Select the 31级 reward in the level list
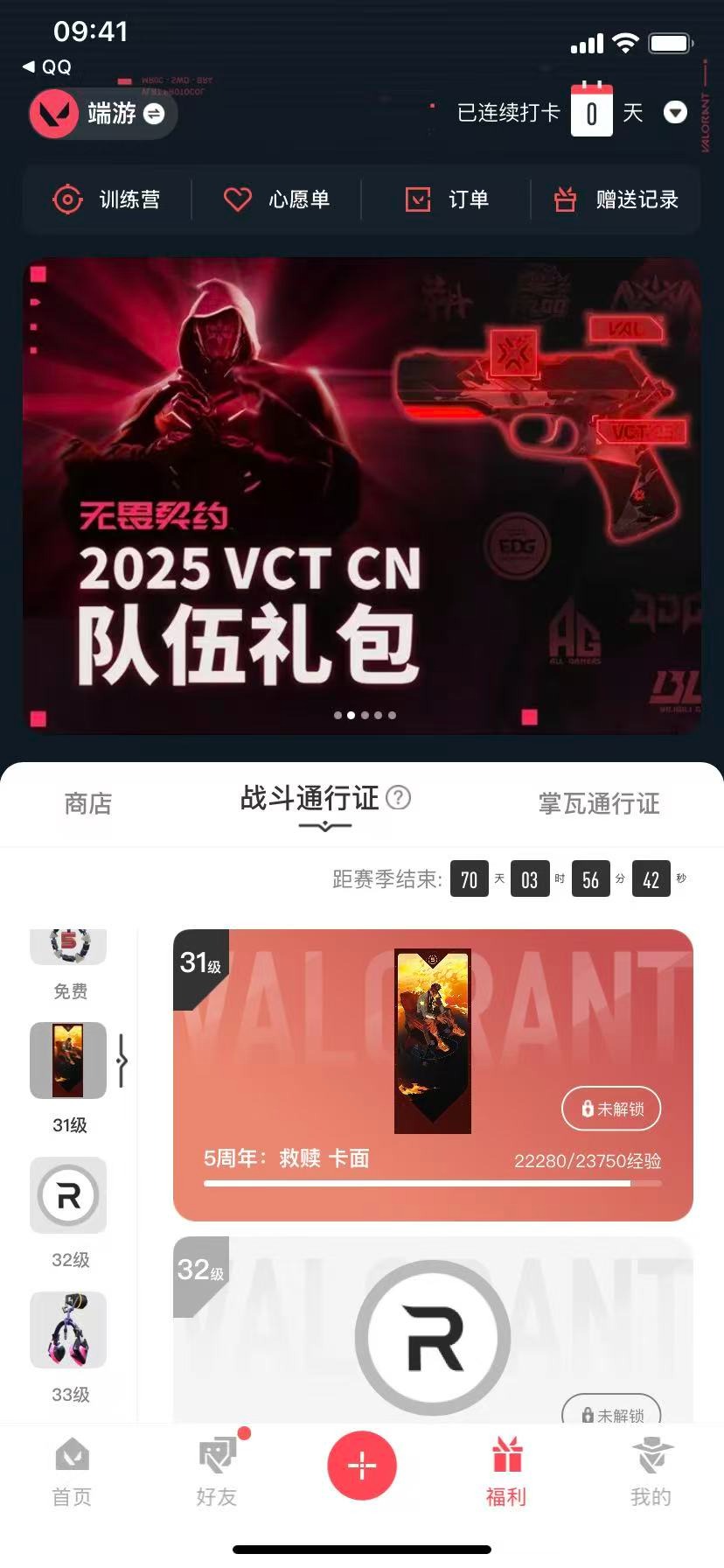The image size is (724, 1568). tap(68, 1060)
